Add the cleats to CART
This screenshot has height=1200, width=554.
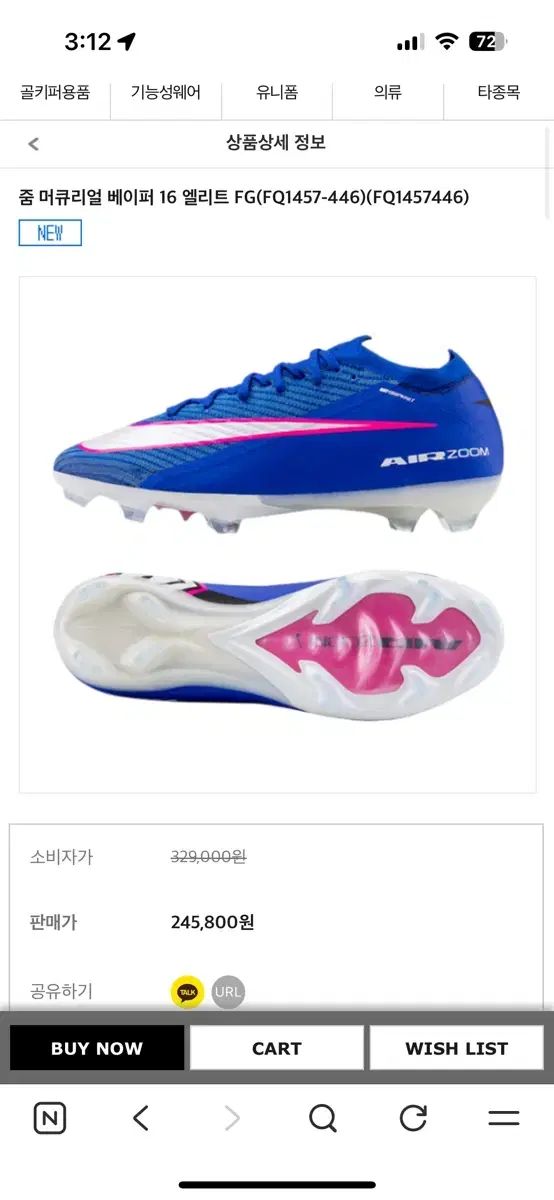[276, 1048]
